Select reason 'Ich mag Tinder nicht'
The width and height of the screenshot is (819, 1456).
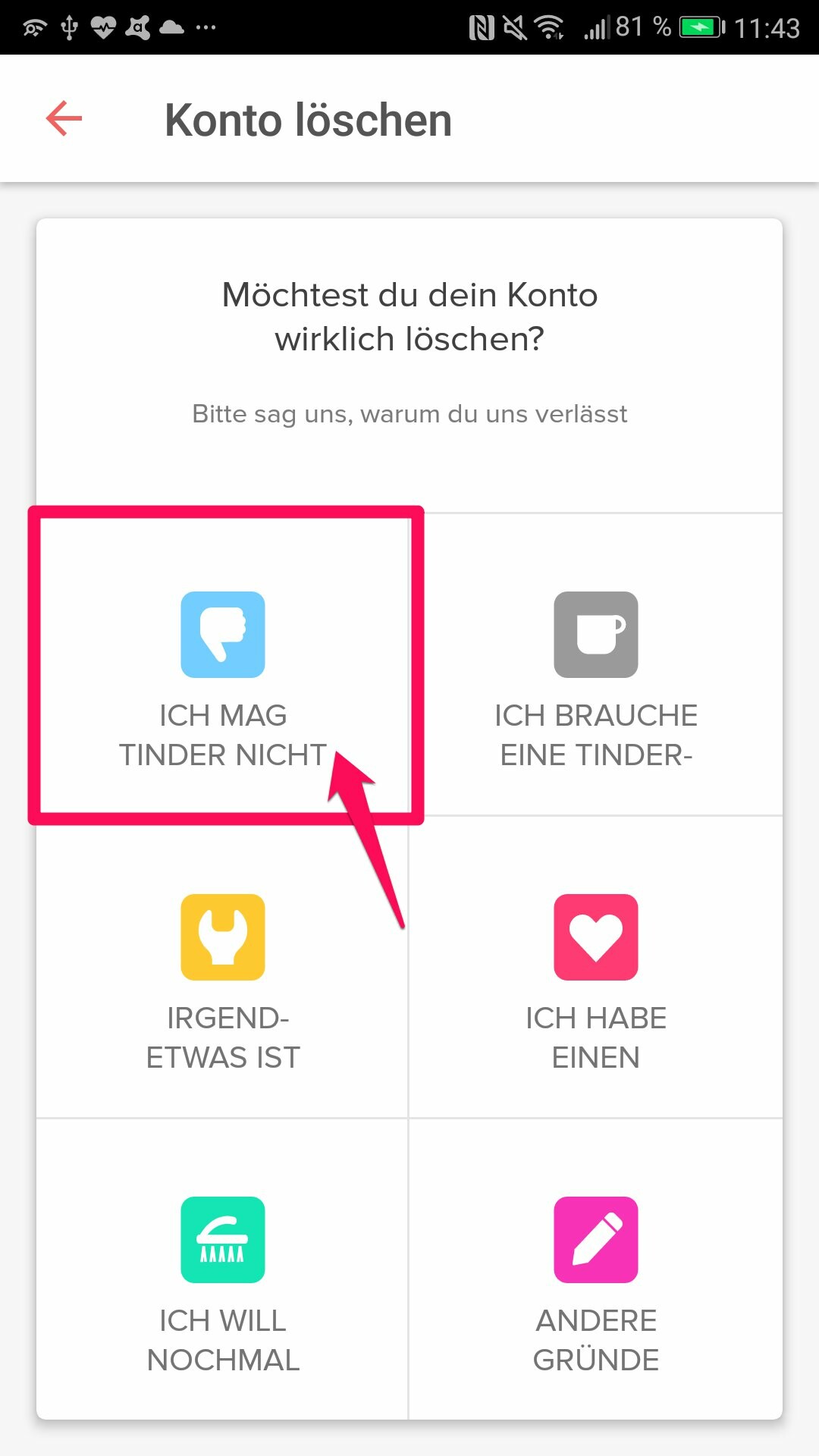click(223, 665)
